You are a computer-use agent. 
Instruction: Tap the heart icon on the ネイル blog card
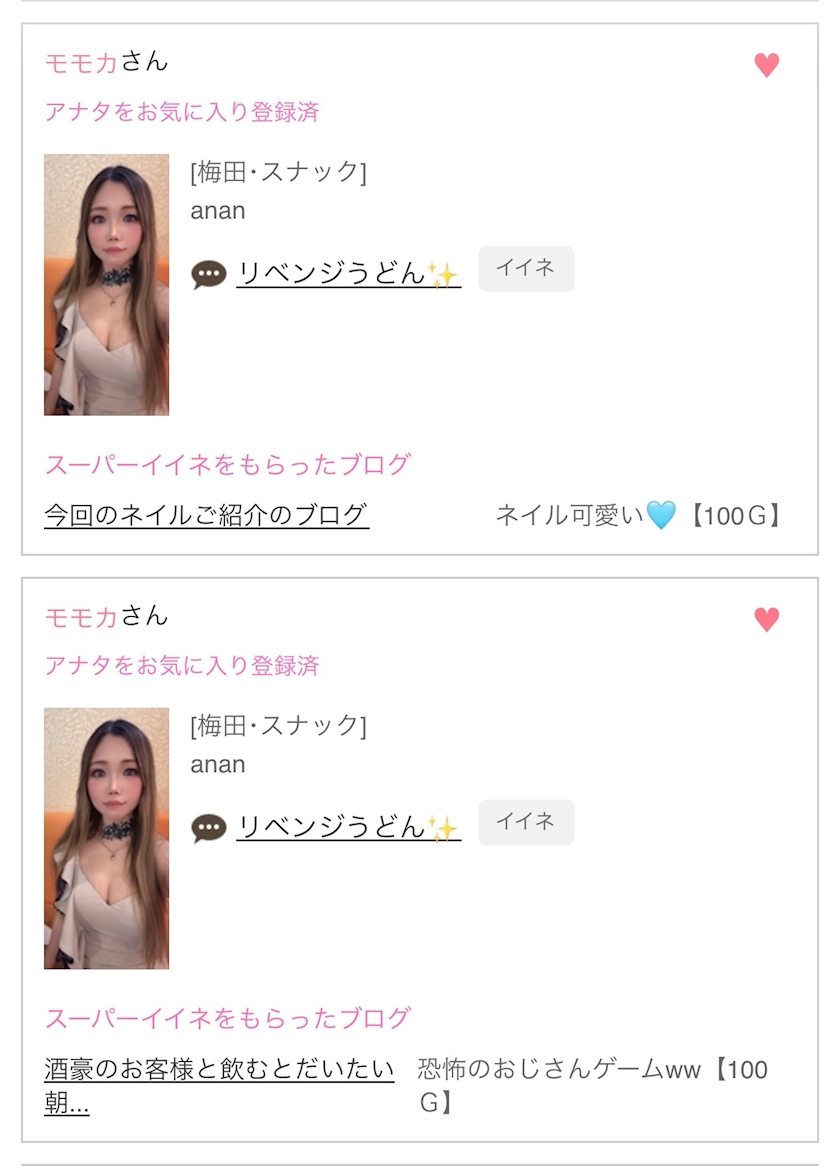[766, 65]
